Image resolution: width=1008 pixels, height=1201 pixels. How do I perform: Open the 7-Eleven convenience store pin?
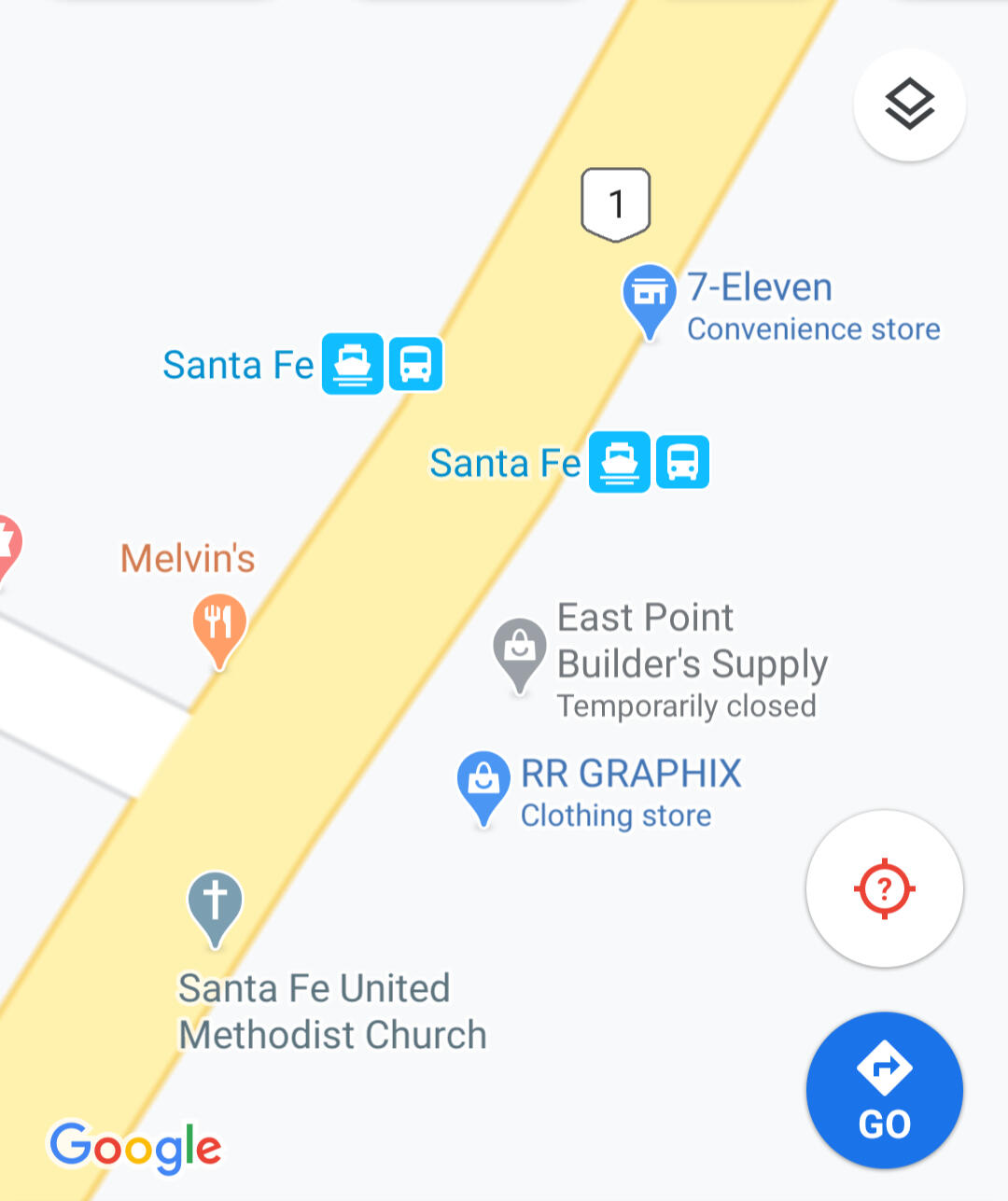pos(650,297)
